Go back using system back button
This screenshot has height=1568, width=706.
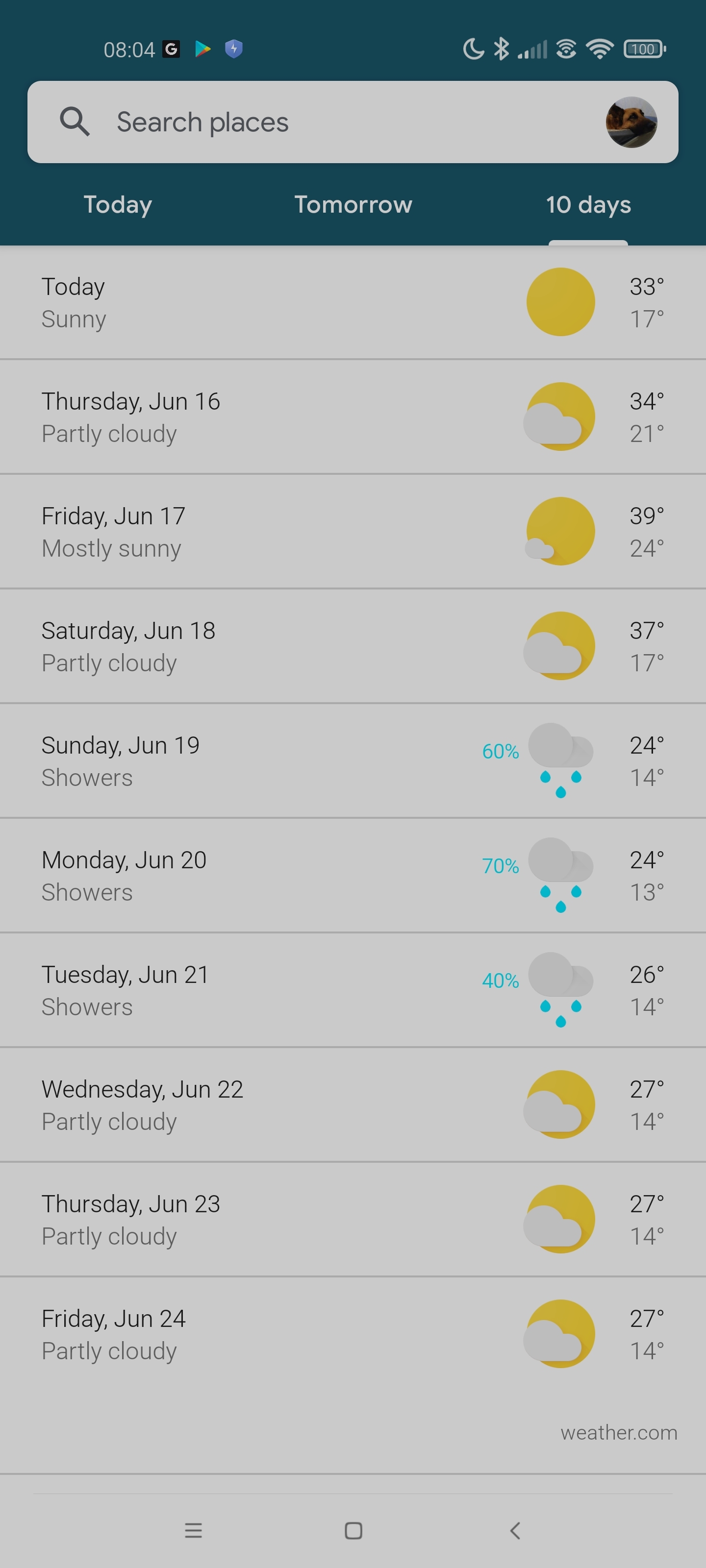[515, 1530]
